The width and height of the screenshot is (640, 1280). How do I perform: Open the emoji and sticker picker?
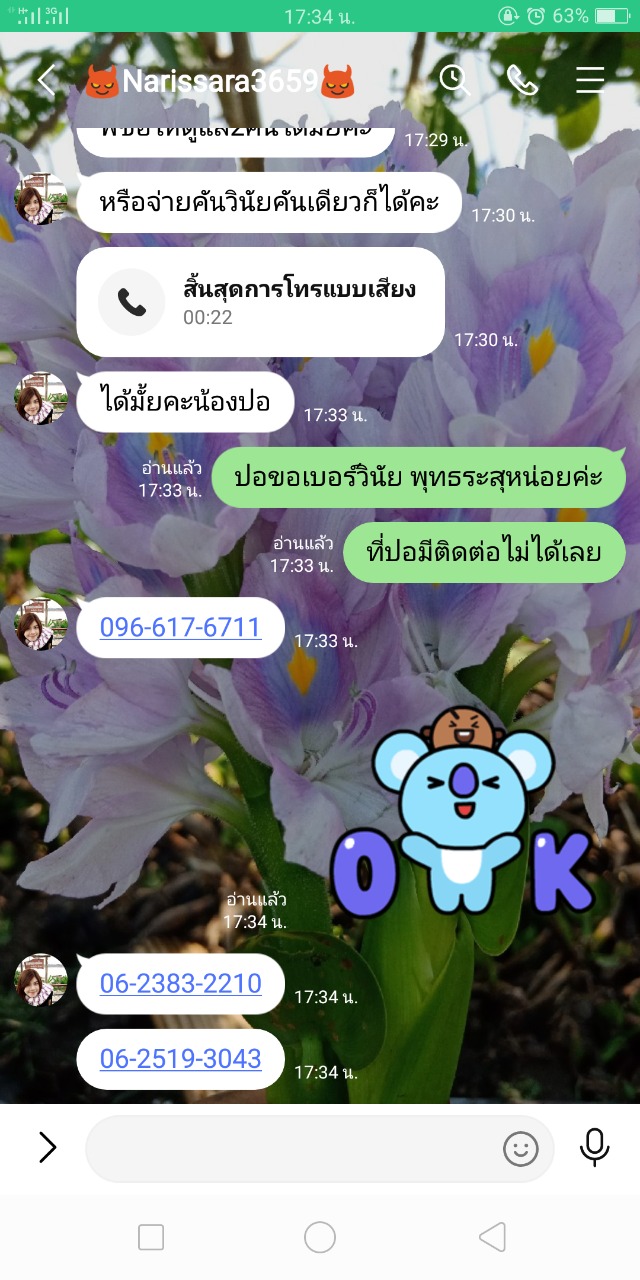click(520, 1149)
